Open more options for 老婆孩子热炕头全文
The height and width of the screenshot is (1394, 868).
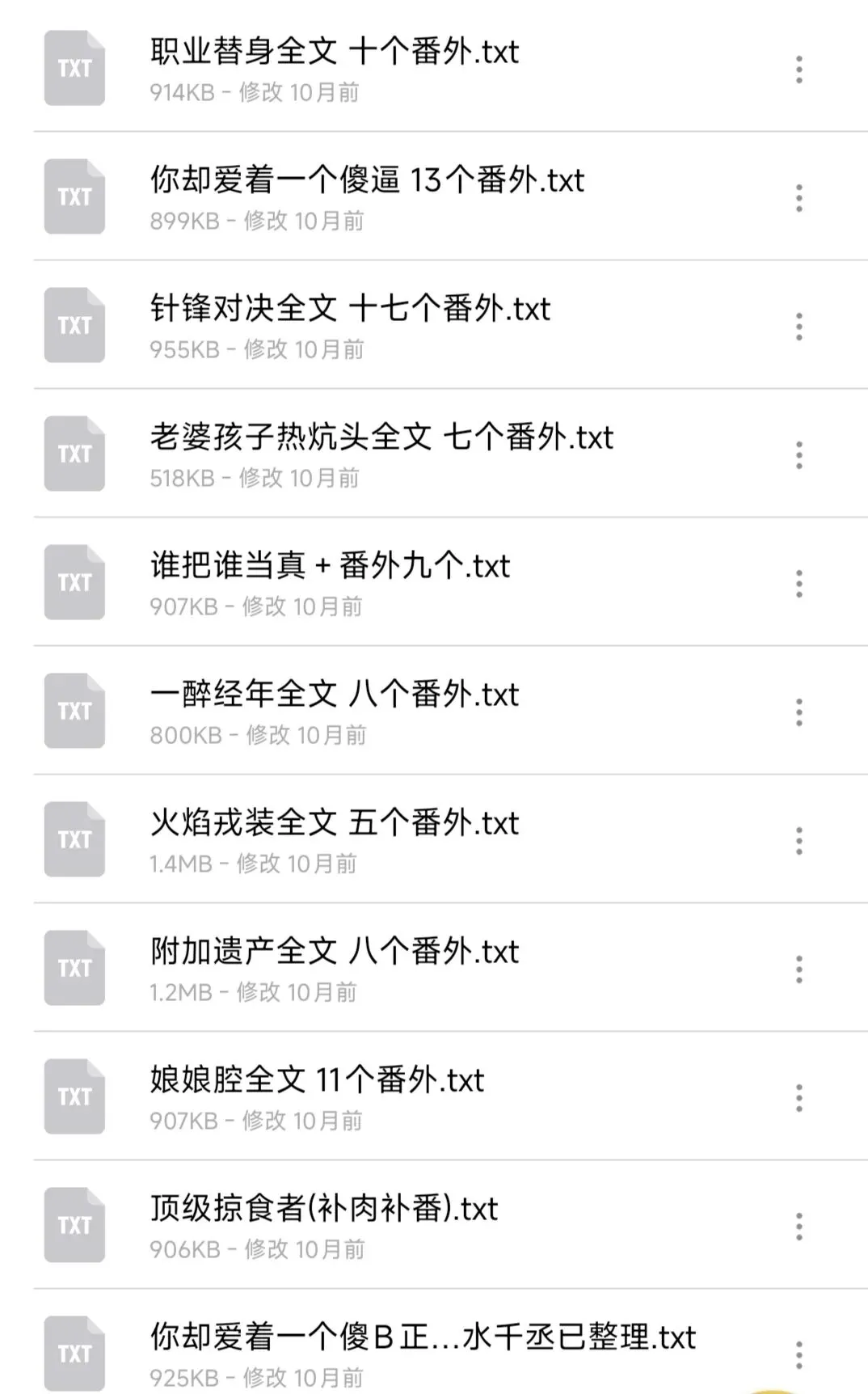tap(798, 455)
